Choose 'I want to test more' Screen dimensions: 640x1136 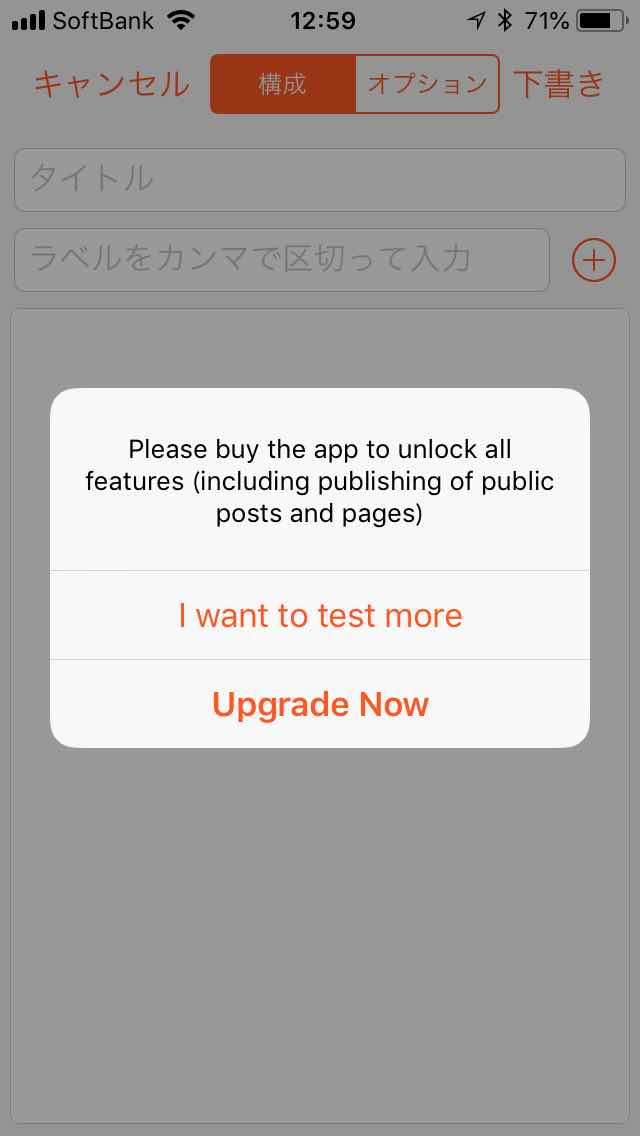[x=320, y=615]
